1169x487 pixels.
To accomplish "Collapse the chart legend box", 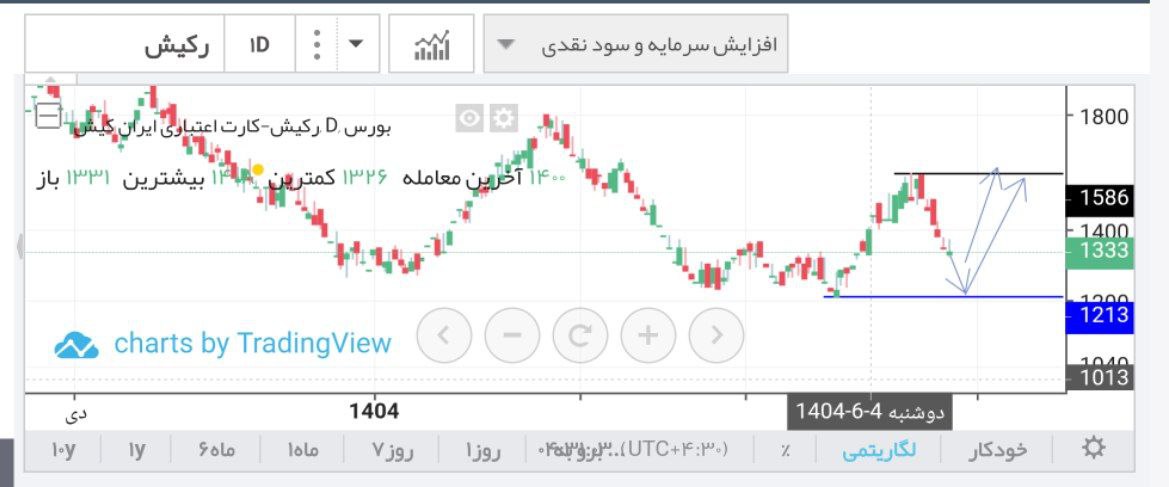I will 47,117.
